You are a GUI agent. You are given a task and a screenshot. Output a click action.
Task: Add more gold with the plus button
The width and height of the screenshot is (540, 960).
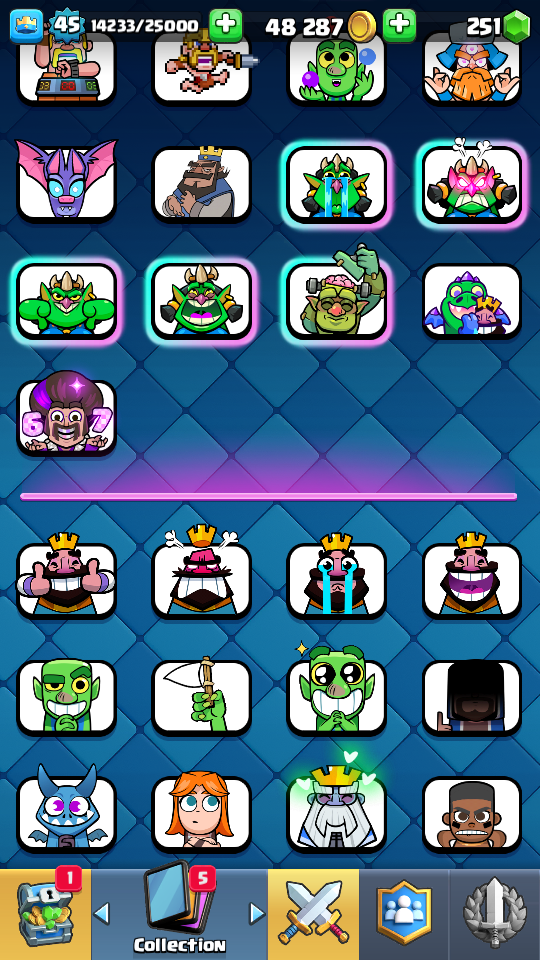pyautogui.click(x=399, y=26)
